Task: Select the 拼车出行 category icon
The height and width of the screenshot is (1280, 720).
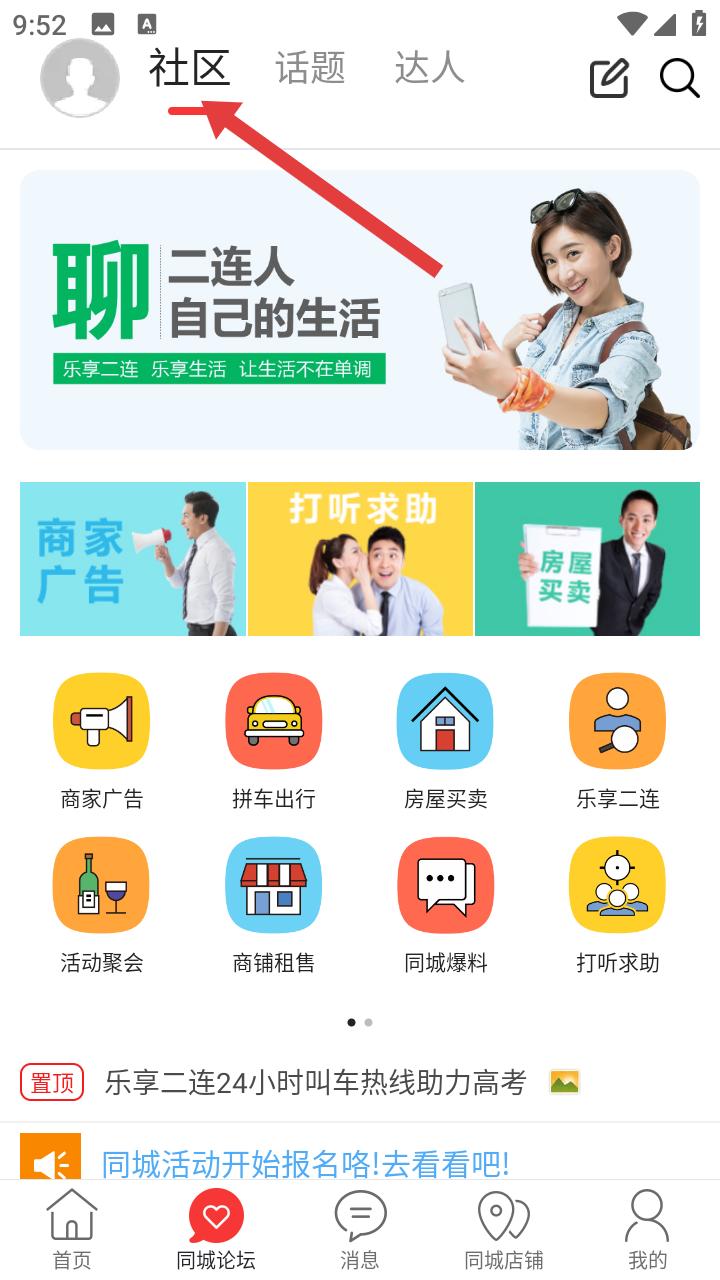Action: click(274, 721)
